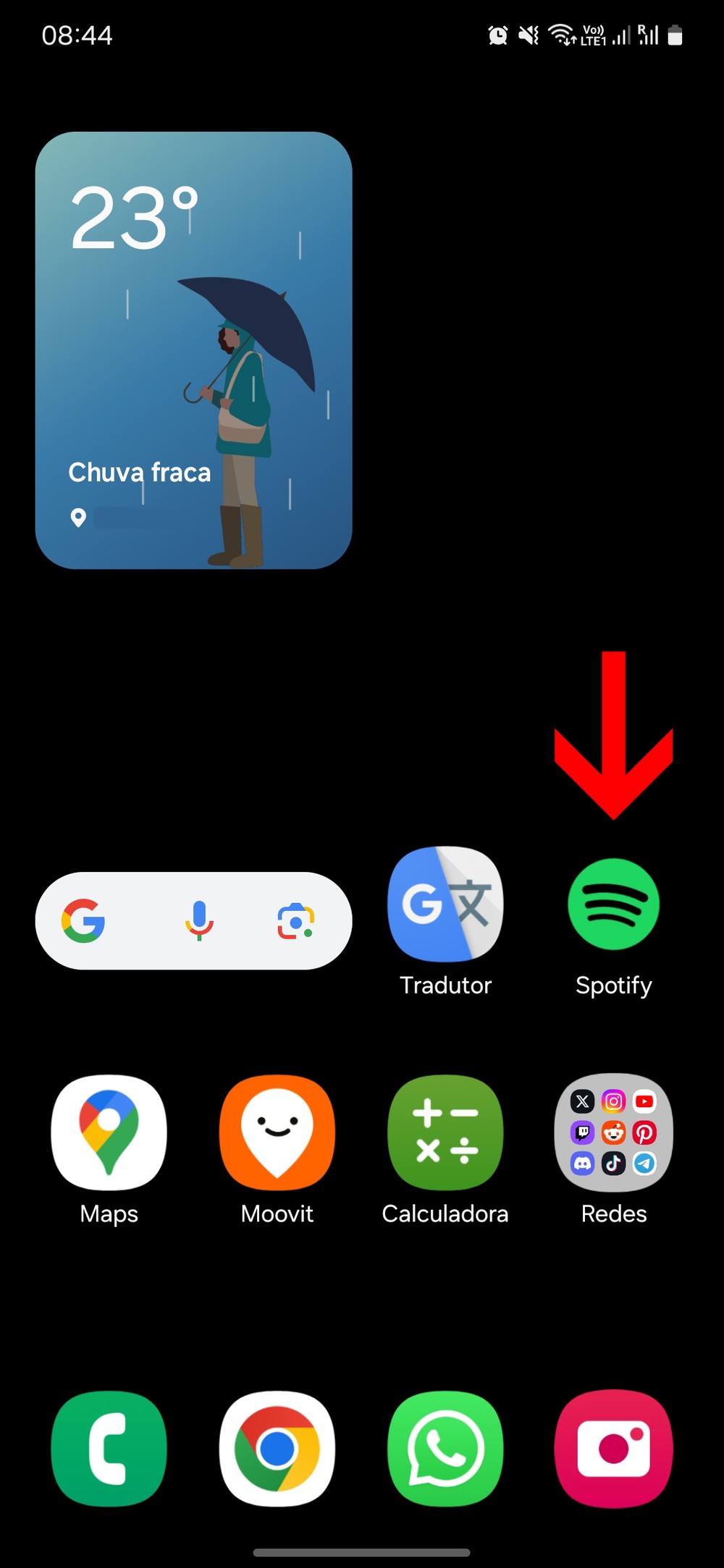Open WhatsApp
This screenshot has width=724, height=1568.
(445, 1449)
